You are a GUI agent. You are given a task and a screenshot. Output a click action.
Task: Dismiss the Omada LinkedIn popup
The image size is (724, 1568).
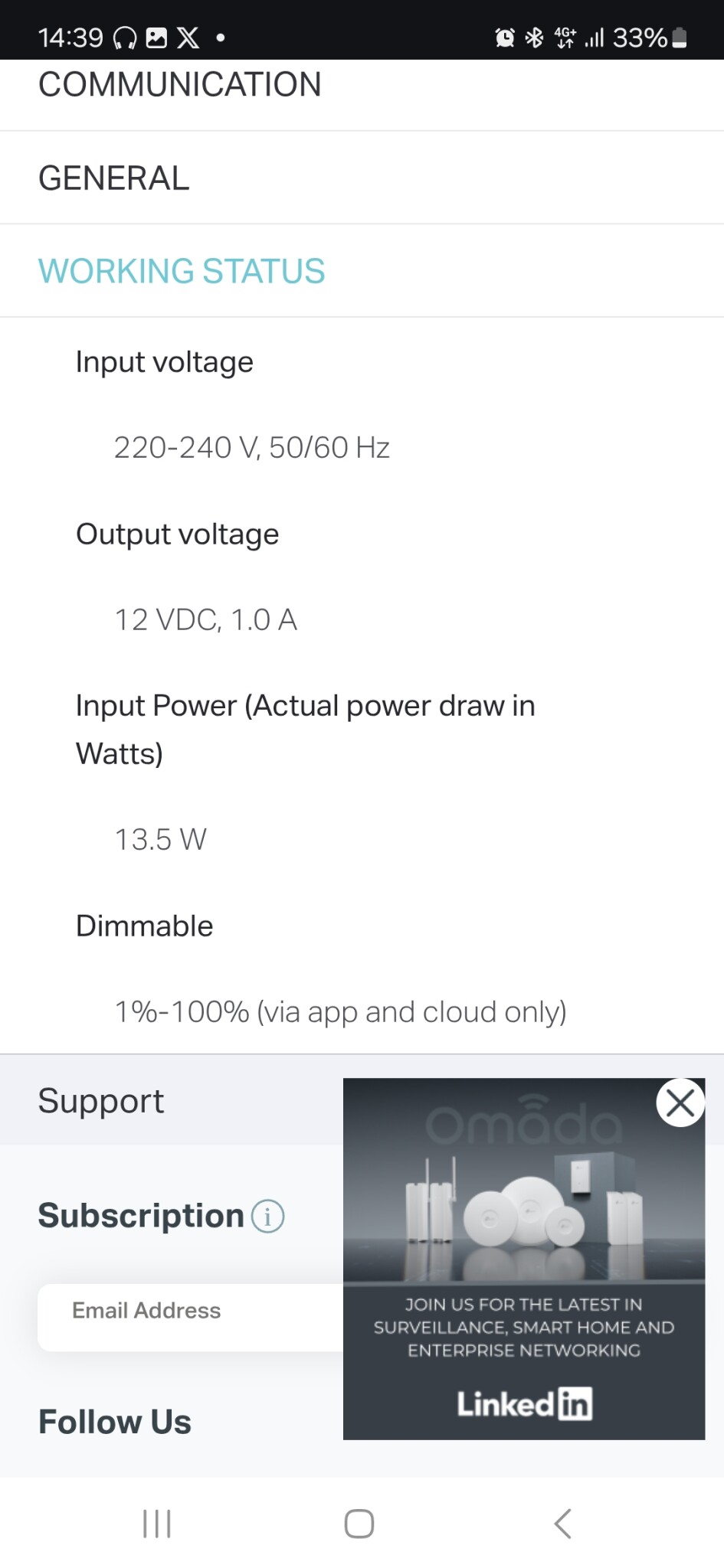[680, 1103]
